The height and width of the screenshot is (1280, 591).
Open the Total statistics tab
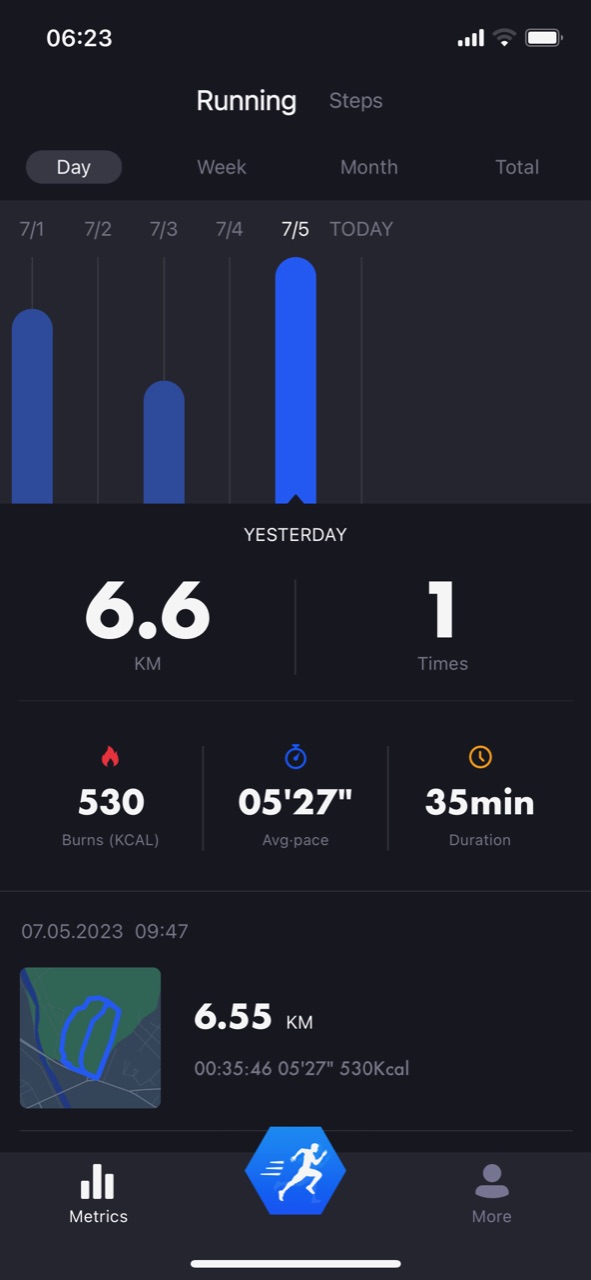(x=517, y=167)
